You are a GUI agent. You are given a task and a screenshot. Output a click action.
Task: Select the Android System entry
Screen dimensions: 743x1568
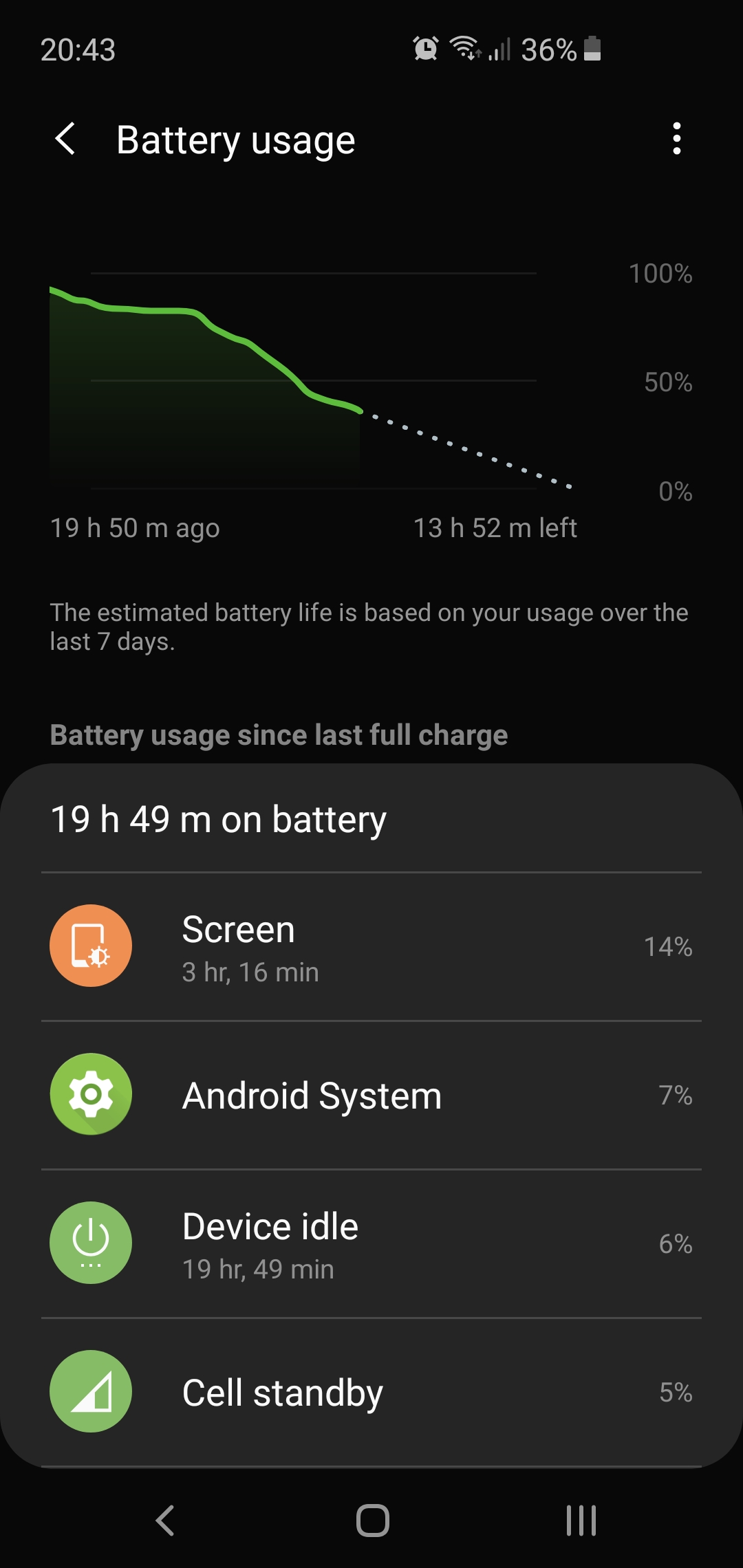pos(371,1095)
